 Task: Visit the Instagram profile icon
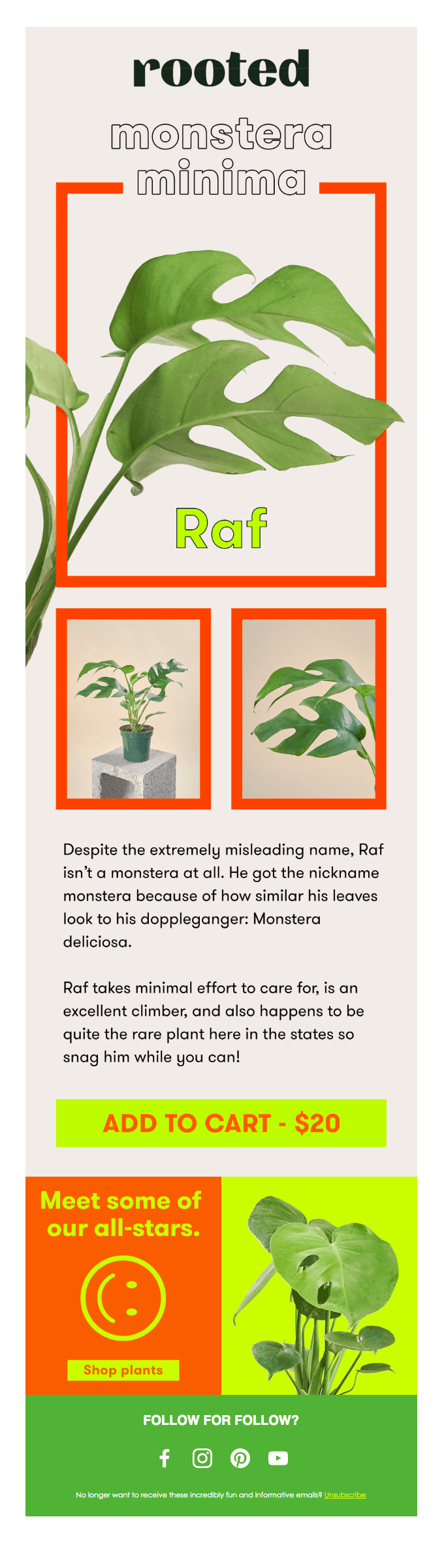point(202,1458)
